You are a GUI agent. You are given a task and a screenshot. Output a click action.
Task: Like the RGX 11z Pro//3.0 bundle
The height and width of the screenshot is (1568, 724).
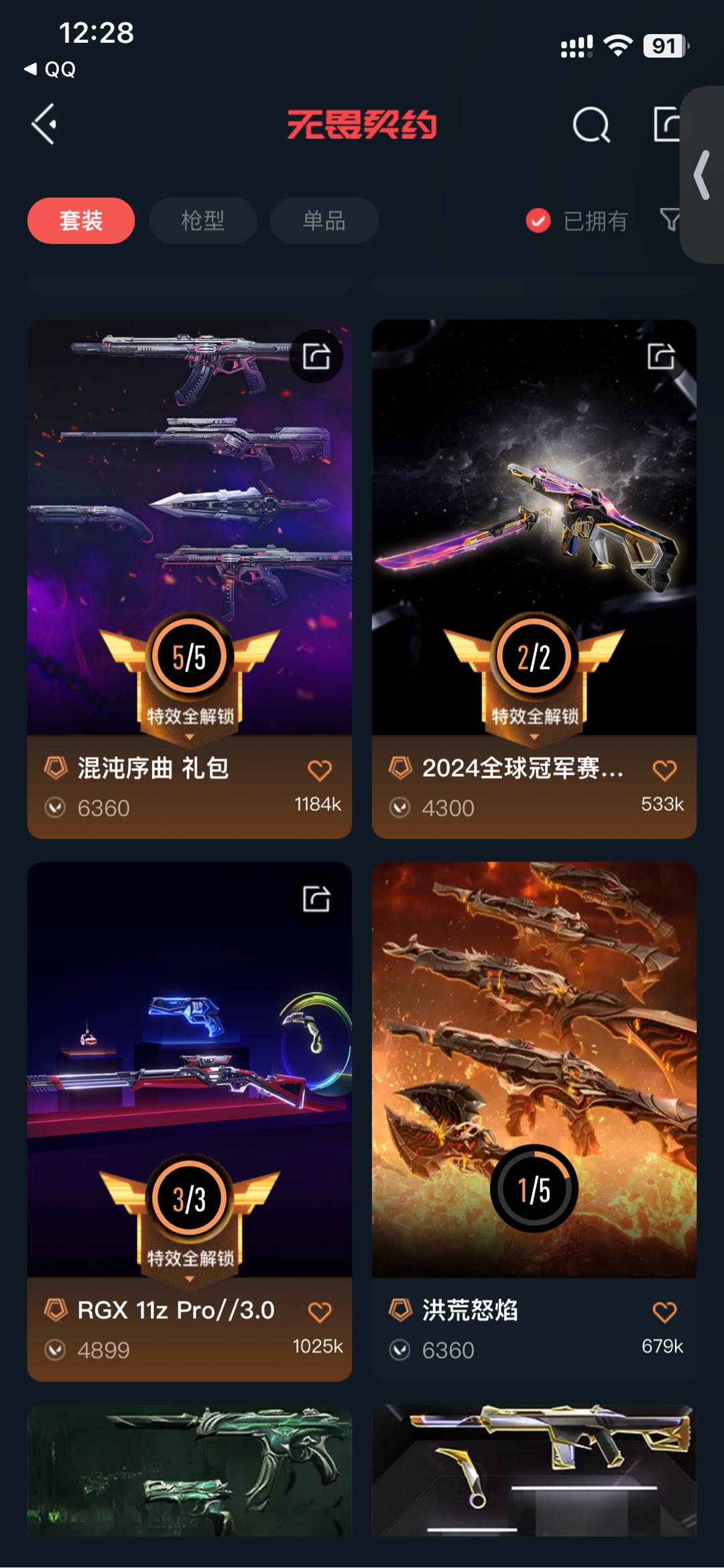[x=319, y=1312]
